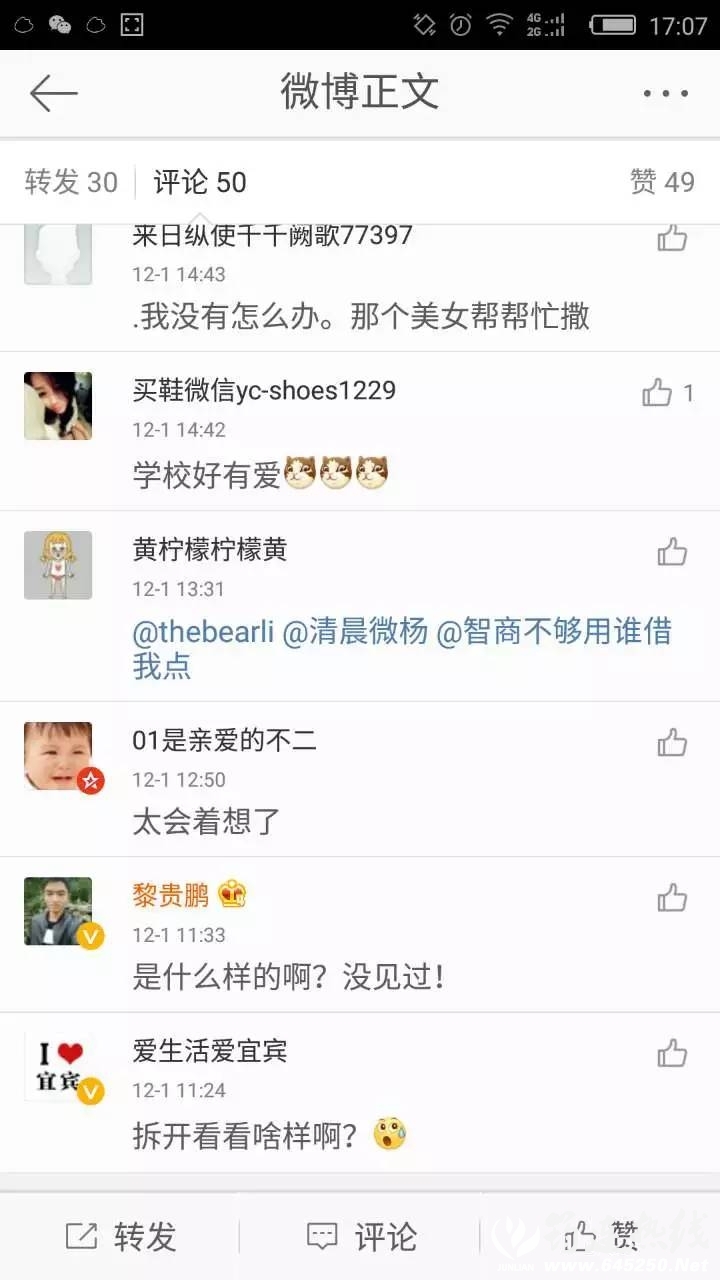Viewport: 720px width, 1280px height.
Task: Like the comment from 01是亲爱的不二
Action: (672, 742)
